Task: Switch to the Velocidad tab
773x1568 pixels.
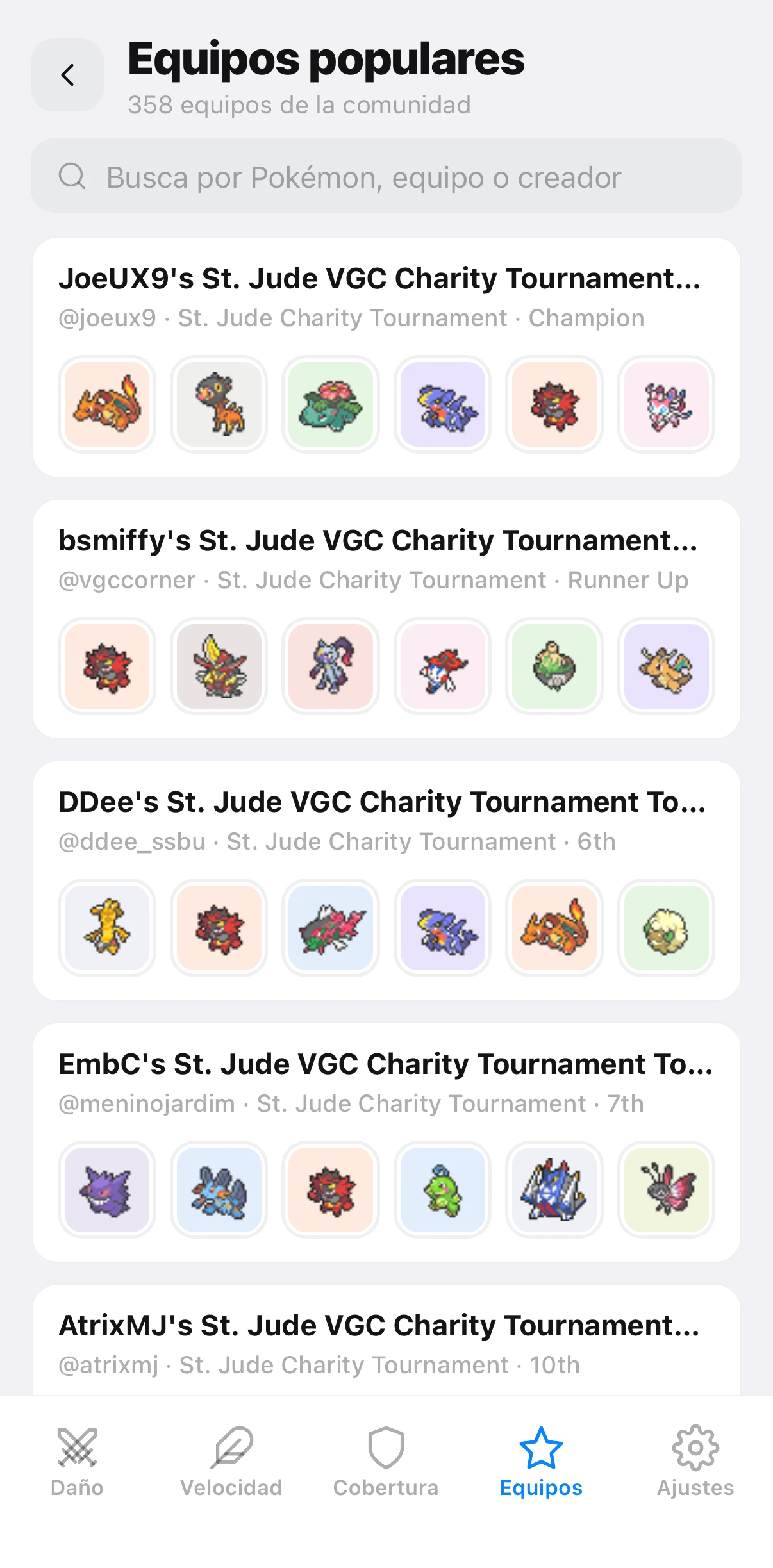Action: pyautogui.click(x=231, y=1462)
